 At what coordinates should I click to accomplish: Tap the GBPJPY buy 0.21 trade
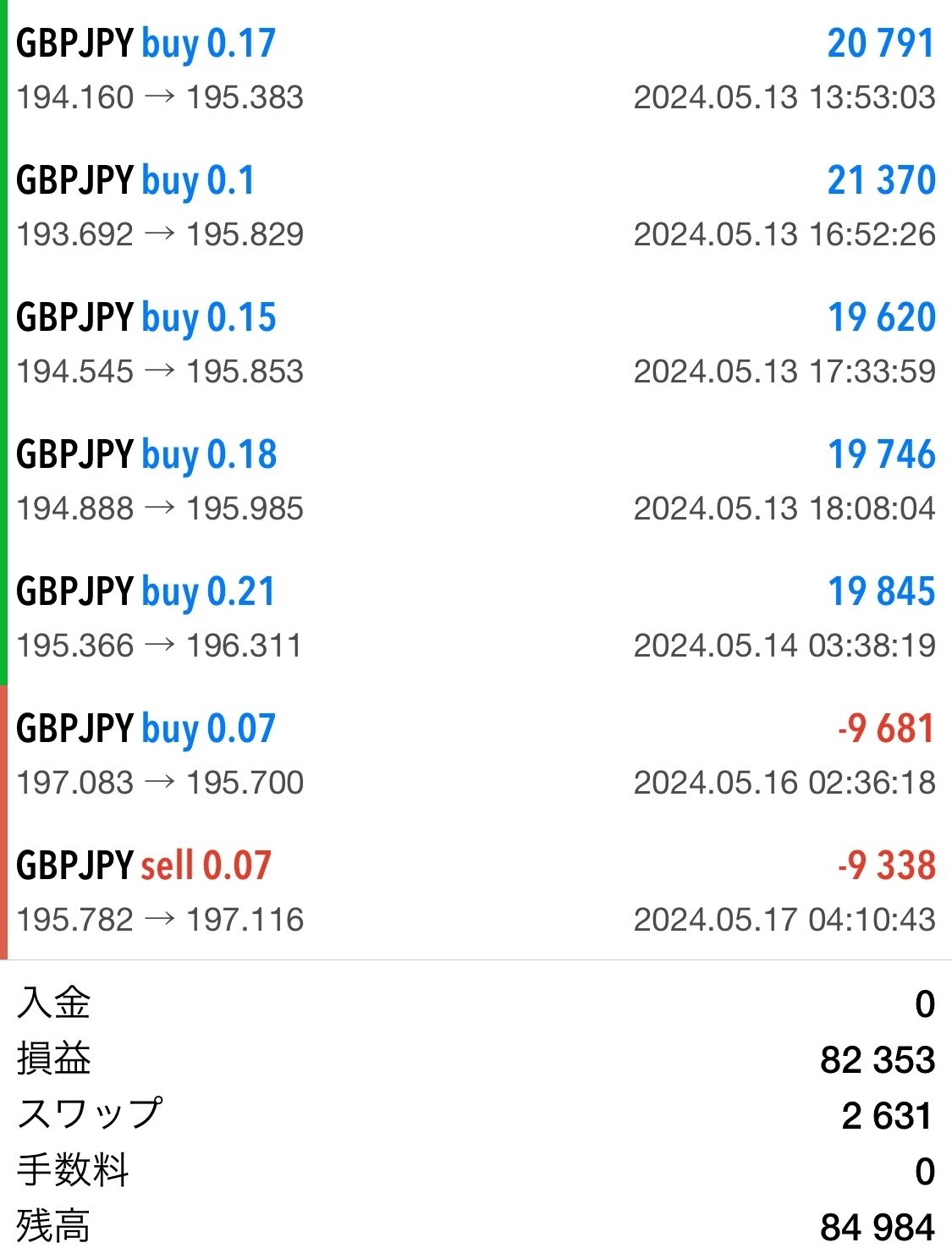tap(476, 618)
